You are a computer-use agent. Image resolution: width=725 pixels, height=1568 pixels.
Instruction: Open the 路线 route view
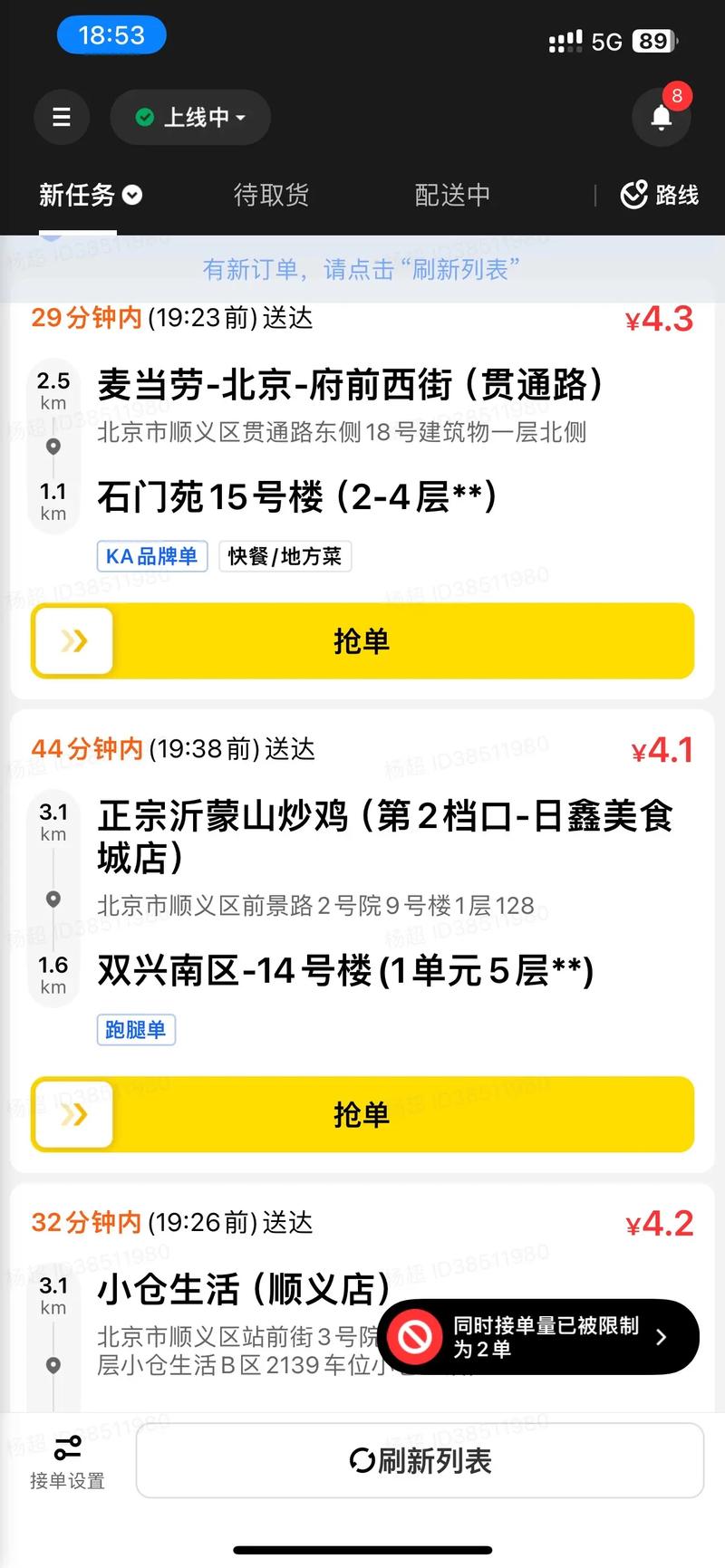(x=659, y=196)
